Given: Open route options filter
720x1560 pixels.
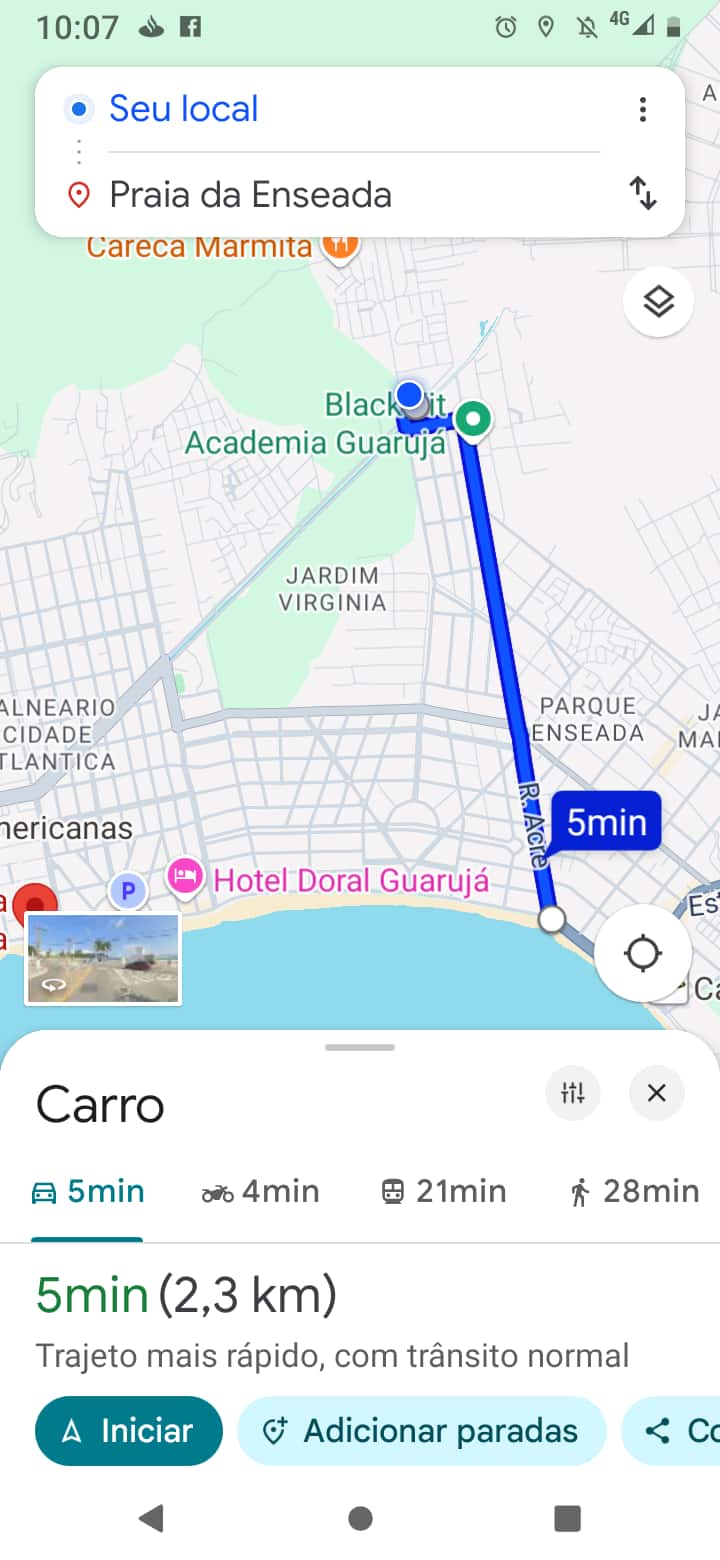Looking at the screenshot, I should [573, 1092].
